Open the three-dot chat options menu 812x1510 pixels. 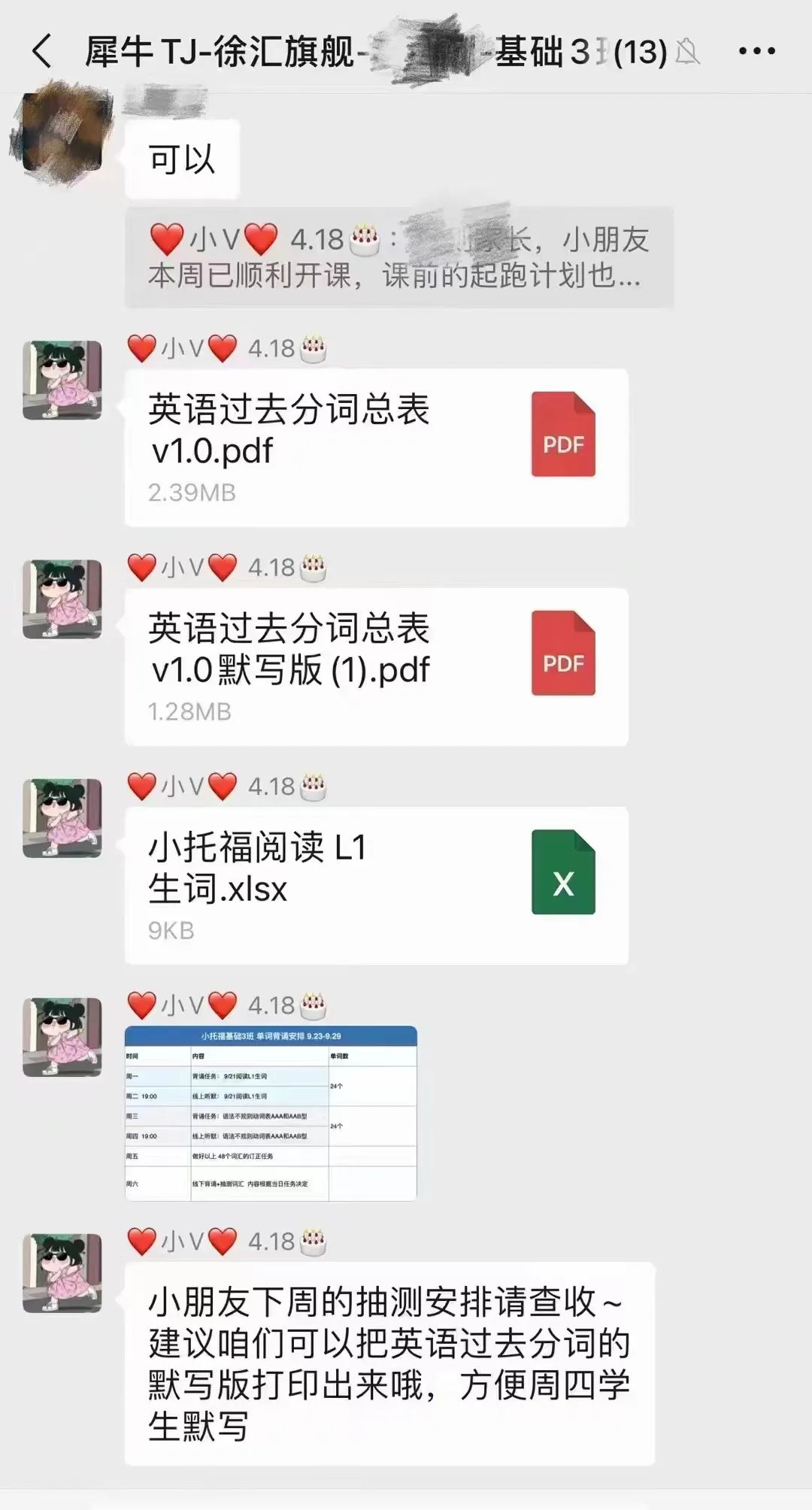(756, 51)
